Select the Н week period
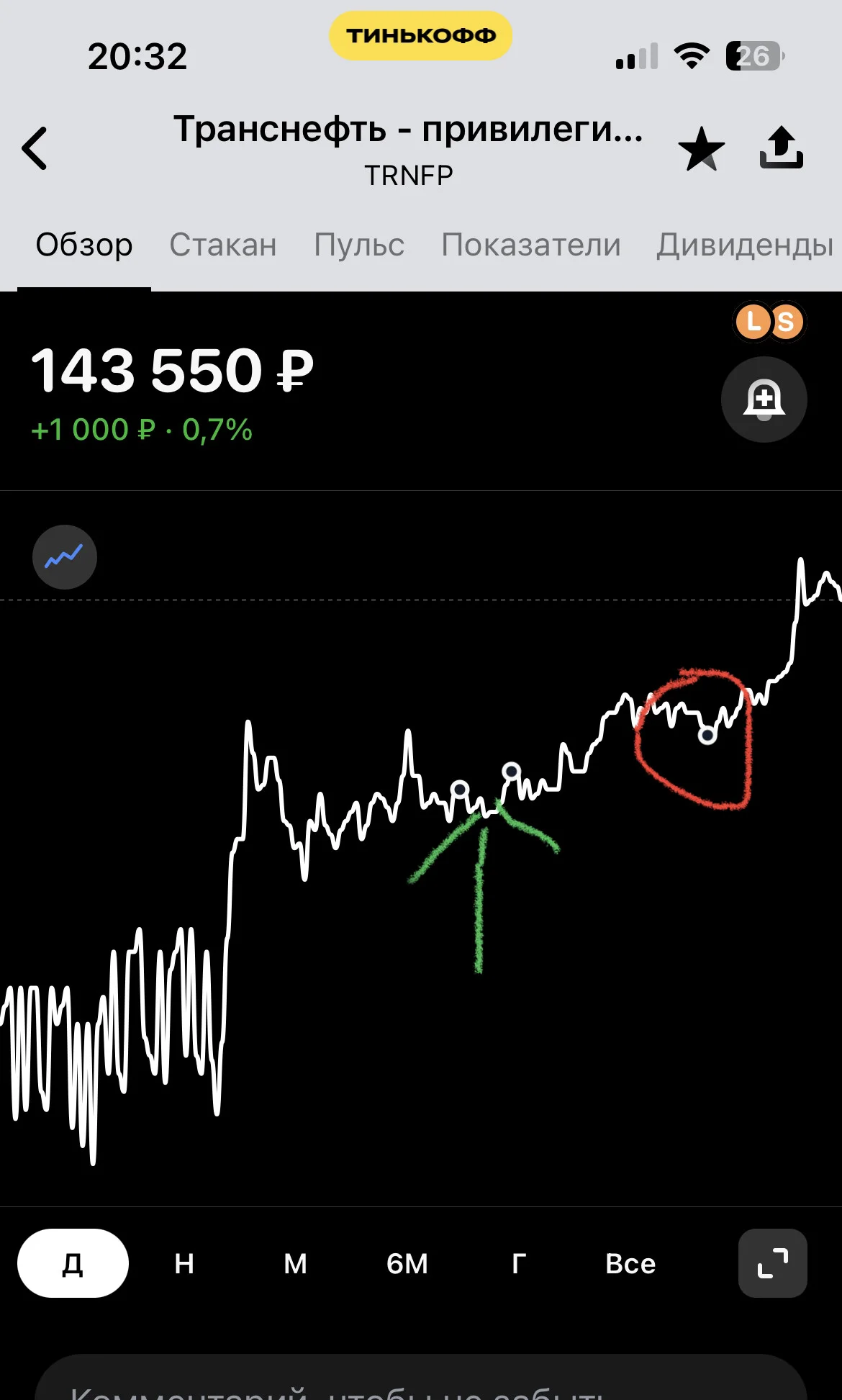This screenshot has width=842, height=1400. click(184, 1263)
